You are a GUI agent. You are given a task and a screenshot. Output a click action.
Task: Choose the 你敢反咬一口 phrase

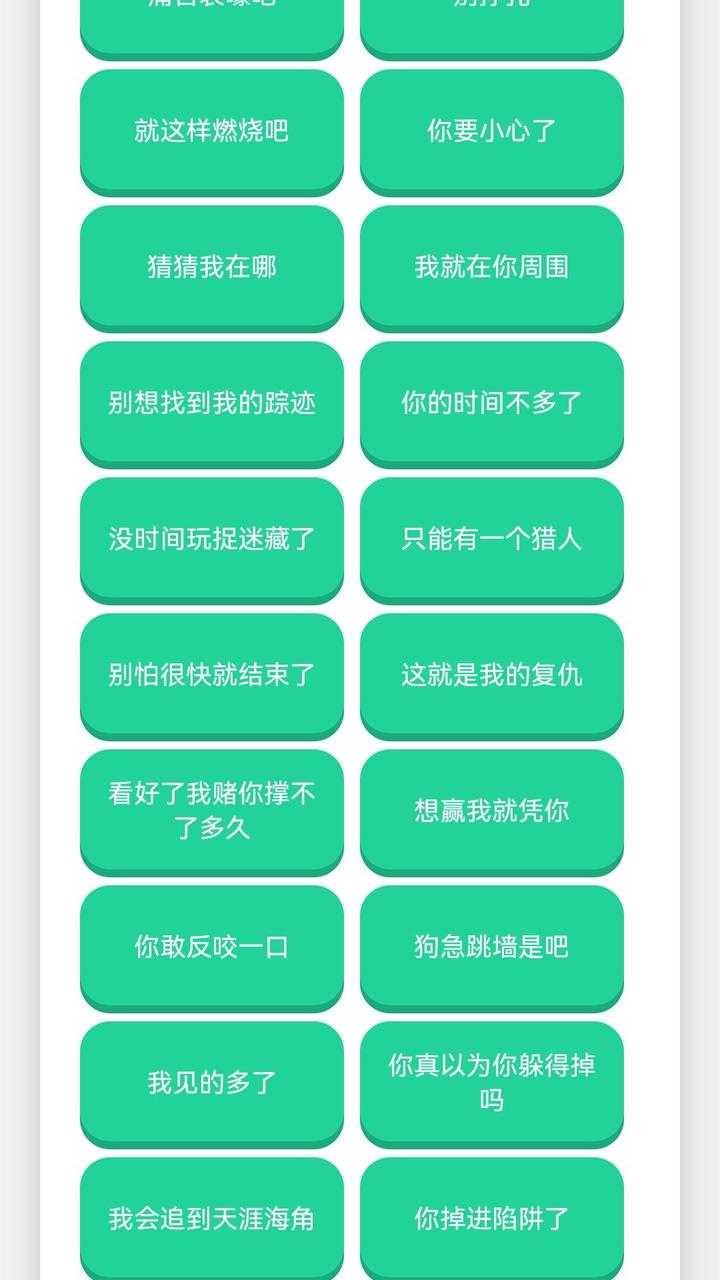pos(212,946)
